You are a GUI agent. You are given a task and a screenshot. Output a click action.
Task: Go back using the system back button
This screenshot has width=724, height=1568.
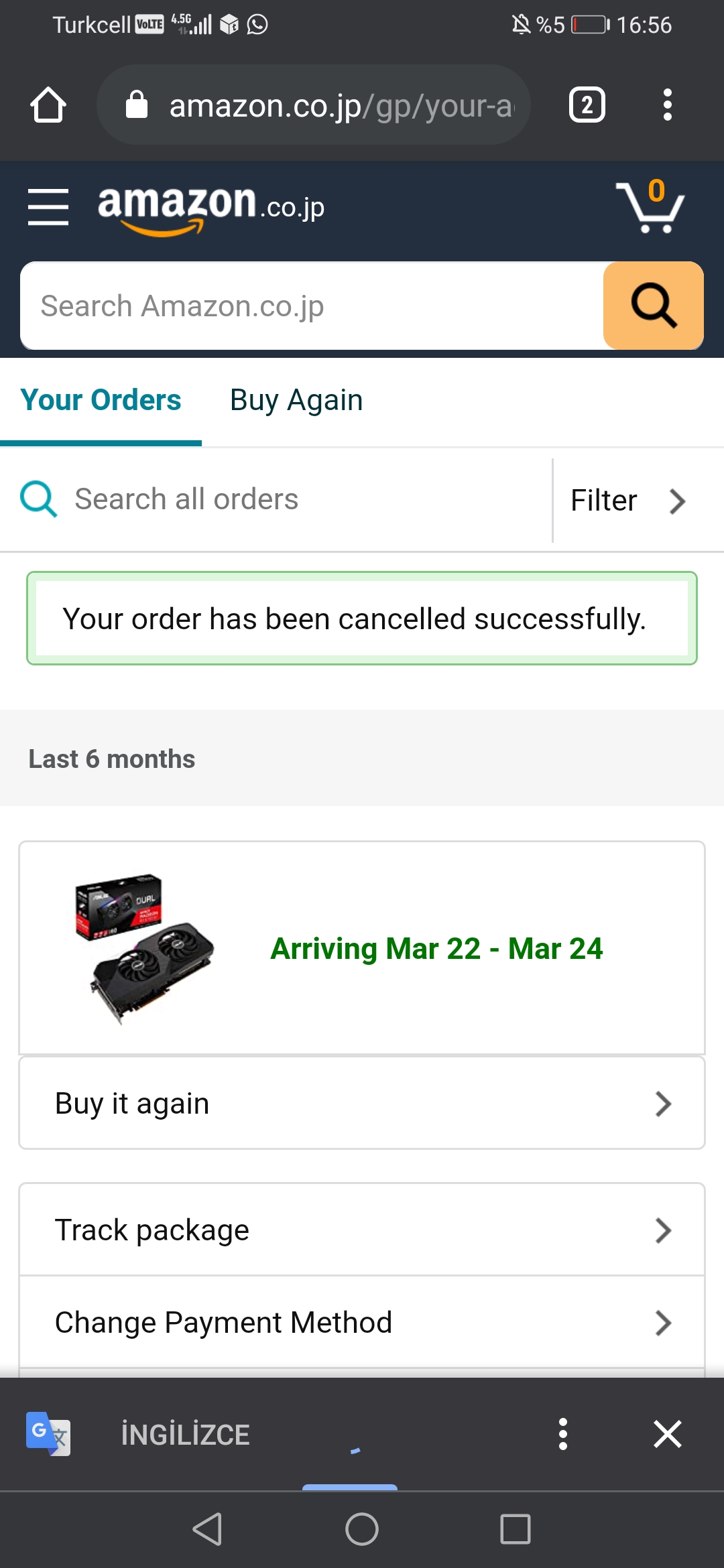pos(207,1529)
